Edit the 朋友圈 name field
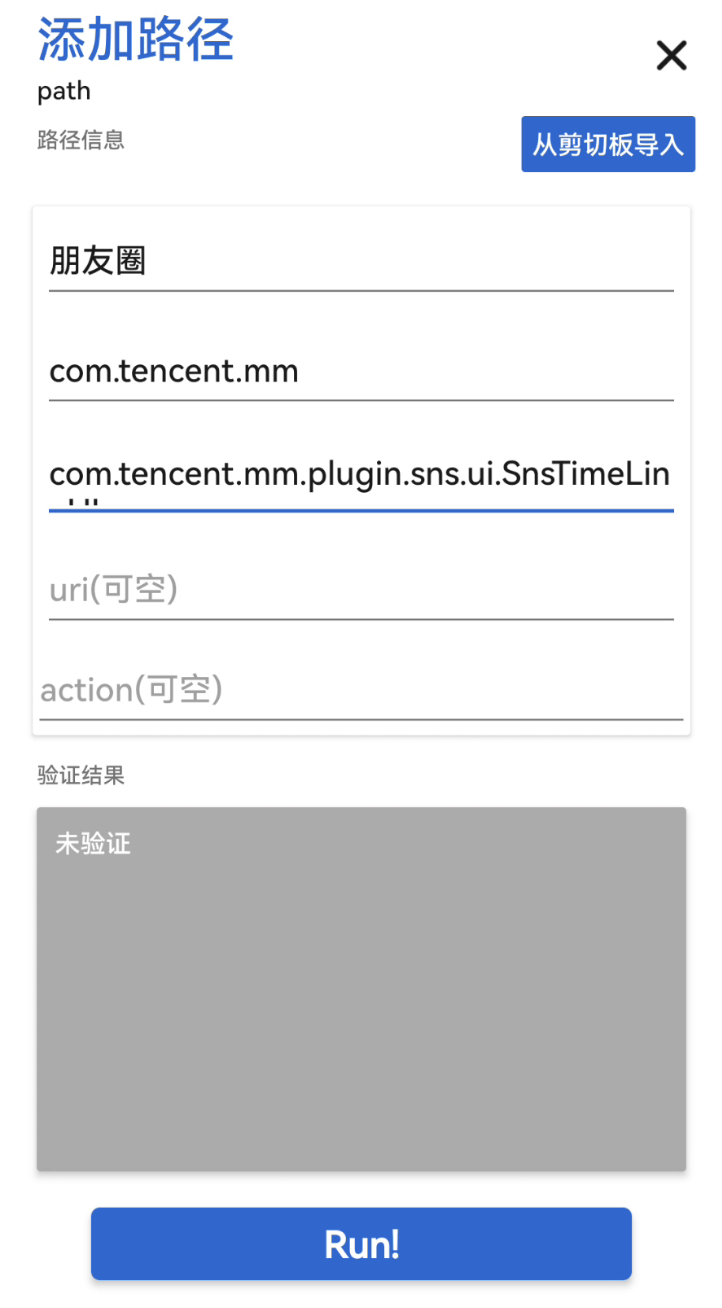This screenshot has width=722, height=1308. click(x=360, y=262)
